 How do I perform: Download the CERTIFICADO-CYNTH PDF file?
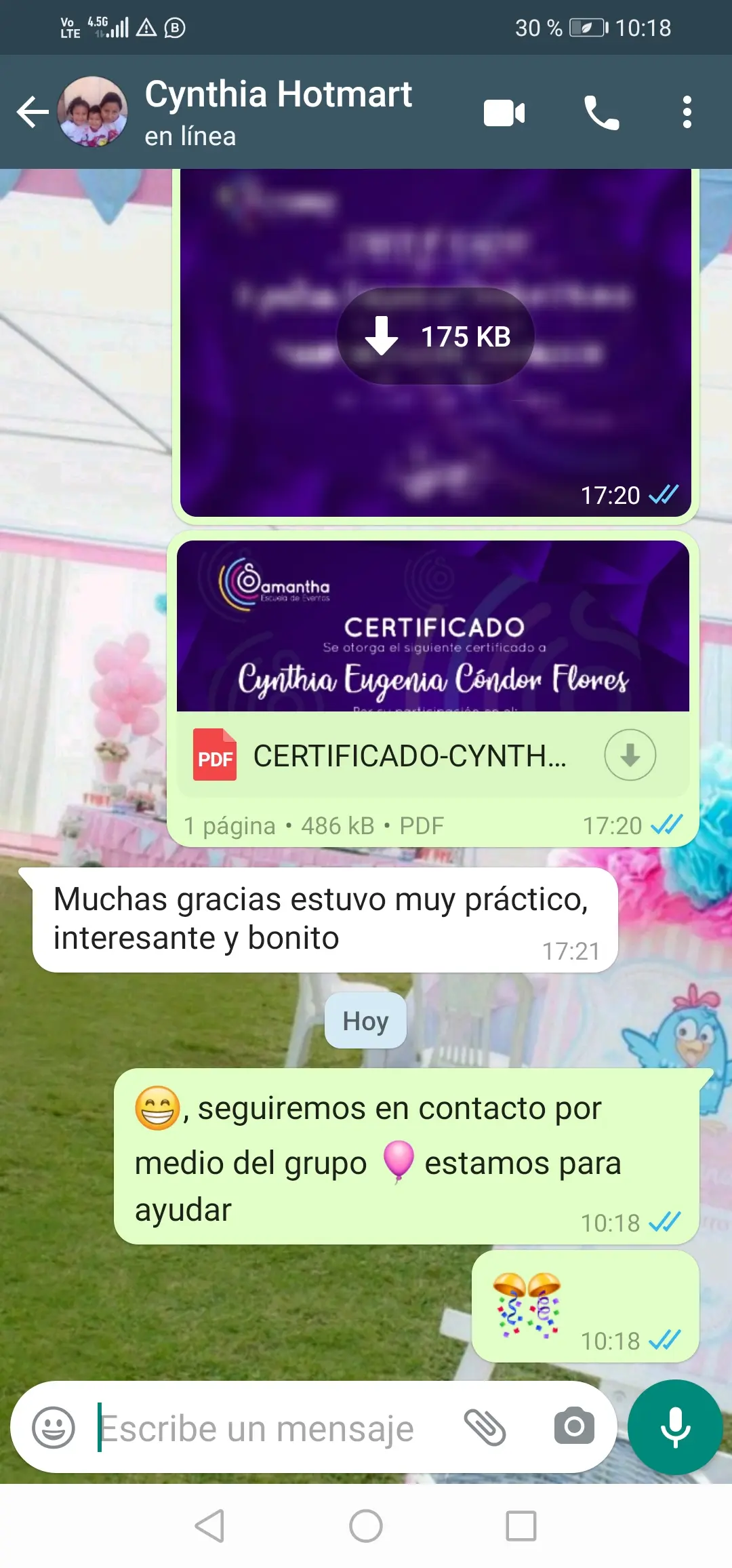(x=630, y=755)
